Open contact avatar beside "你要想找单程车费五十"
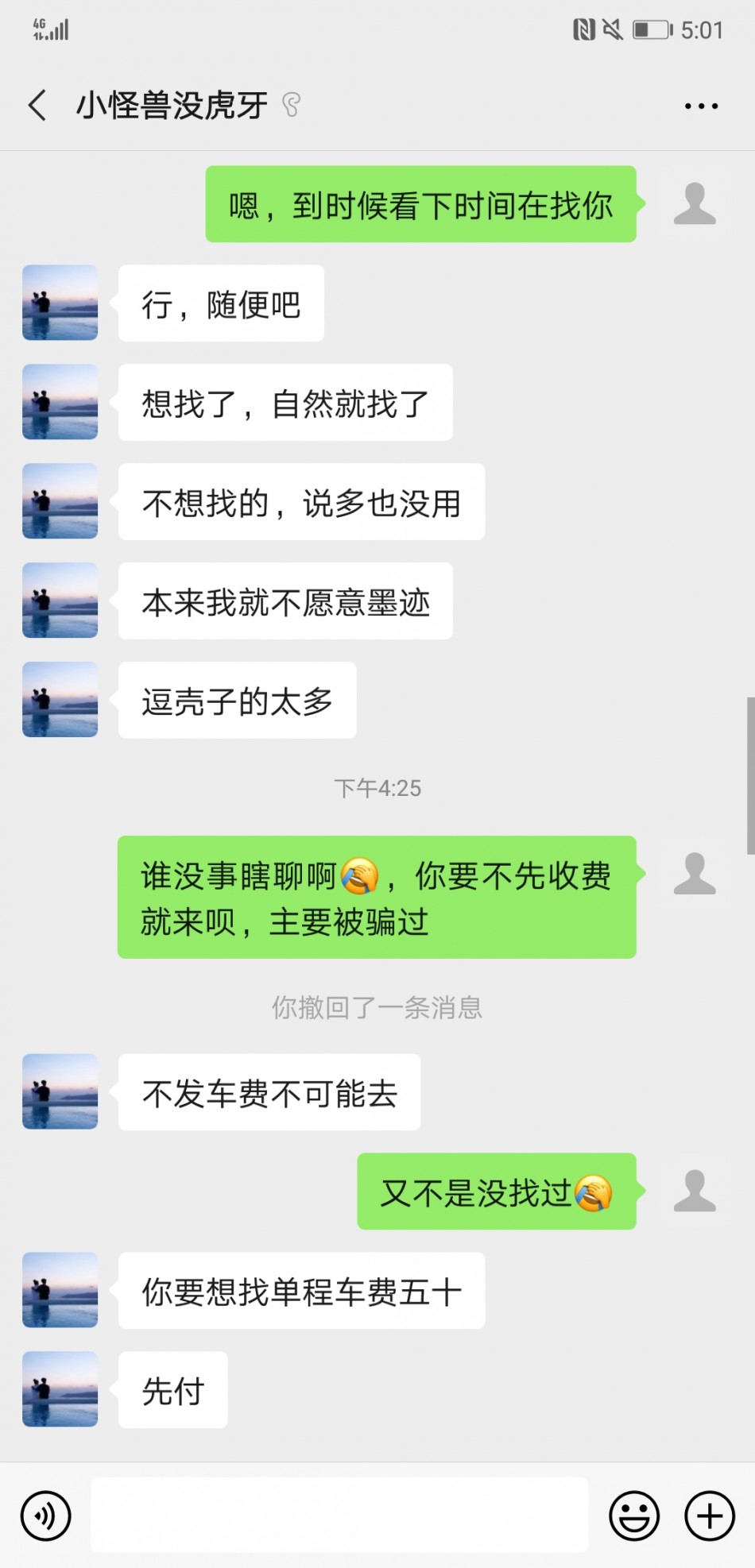Screen dimensions: 755x1568 click(60, 1290)
